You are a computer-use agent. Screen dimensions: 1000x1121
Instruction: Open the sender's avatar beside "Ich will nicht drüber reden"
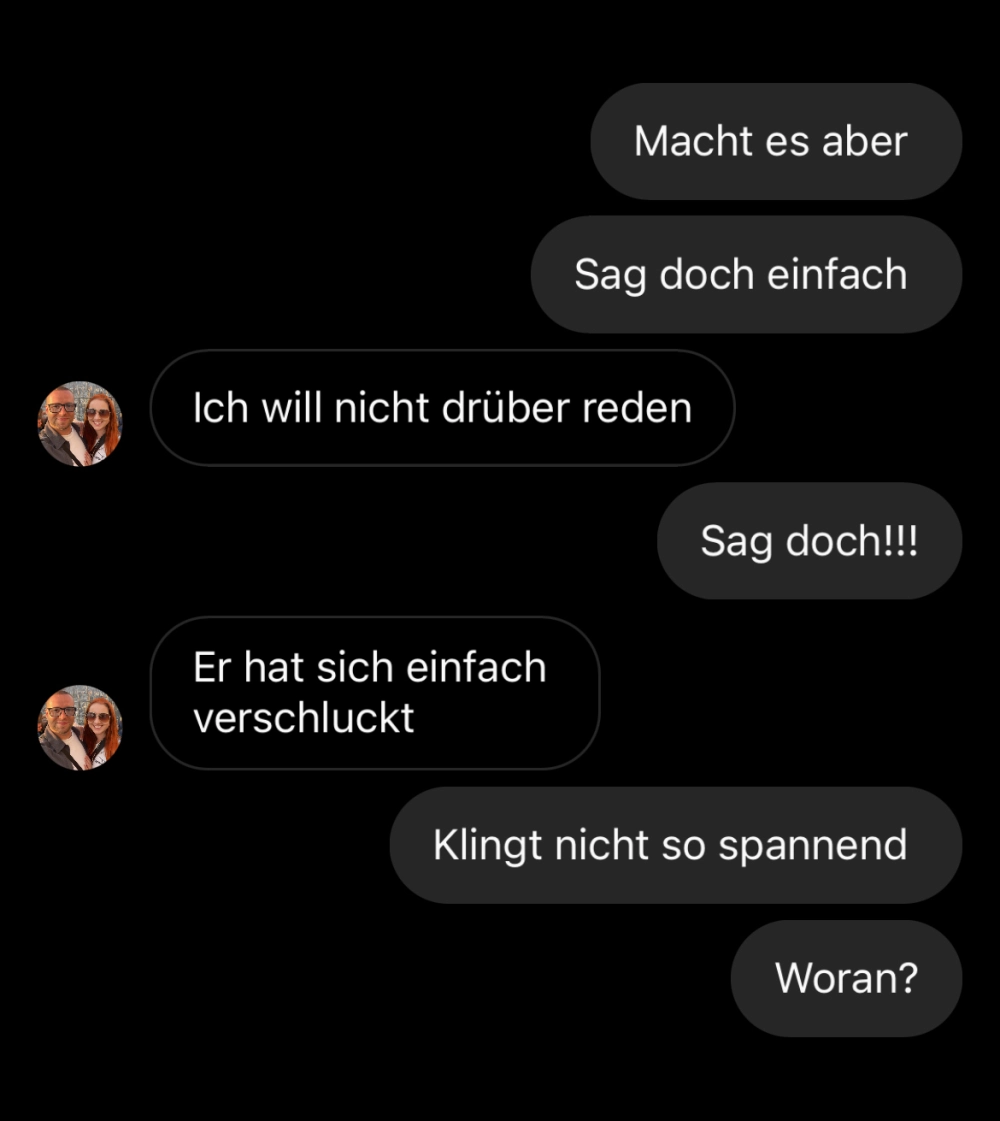click(80, 424)
